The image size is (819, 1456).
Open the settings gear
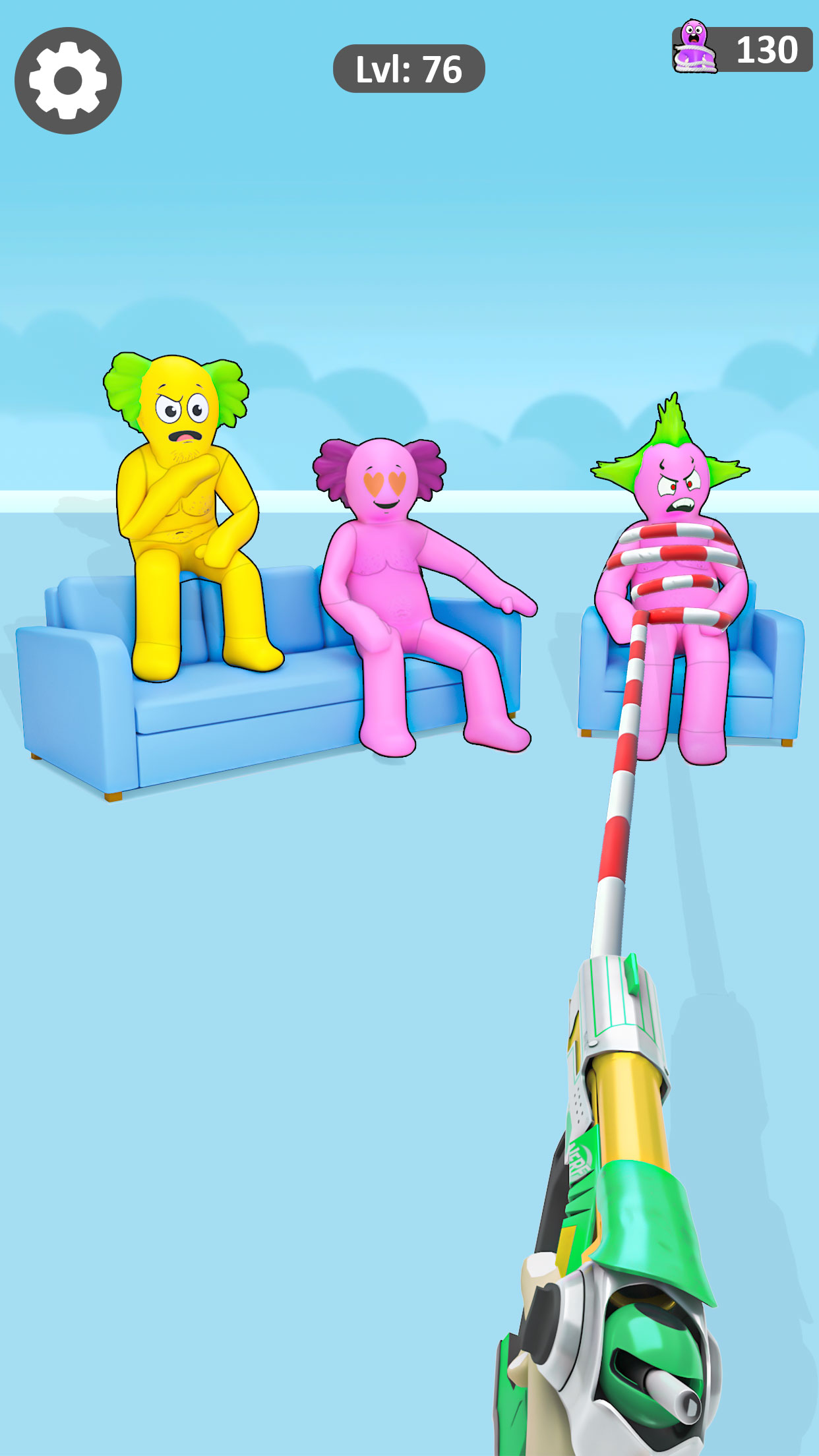(x=68, y=80)
